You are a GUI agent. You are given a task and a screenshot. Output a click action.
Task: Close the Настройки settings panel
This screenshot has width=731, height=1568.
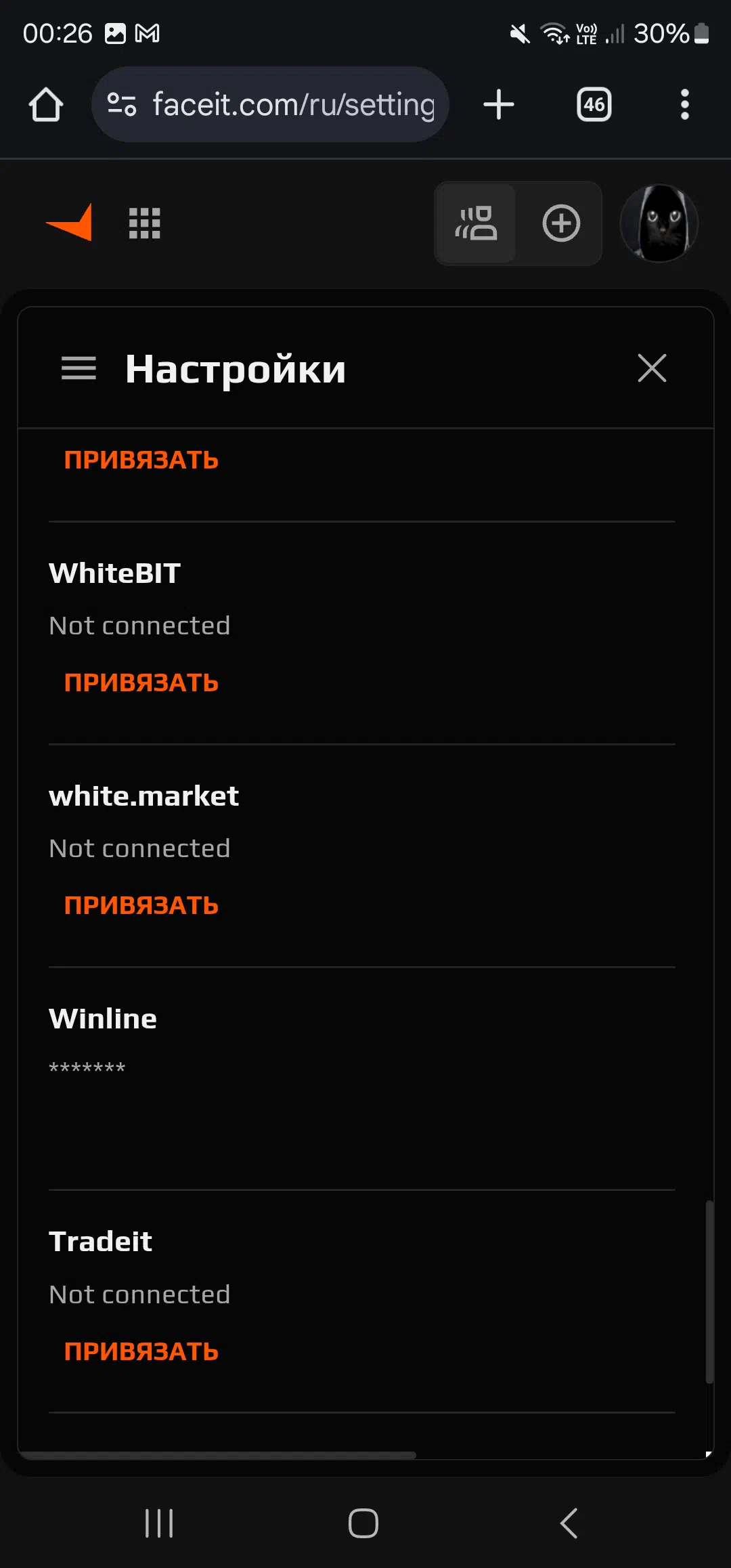pyautogui.click(x=652, y=368)
